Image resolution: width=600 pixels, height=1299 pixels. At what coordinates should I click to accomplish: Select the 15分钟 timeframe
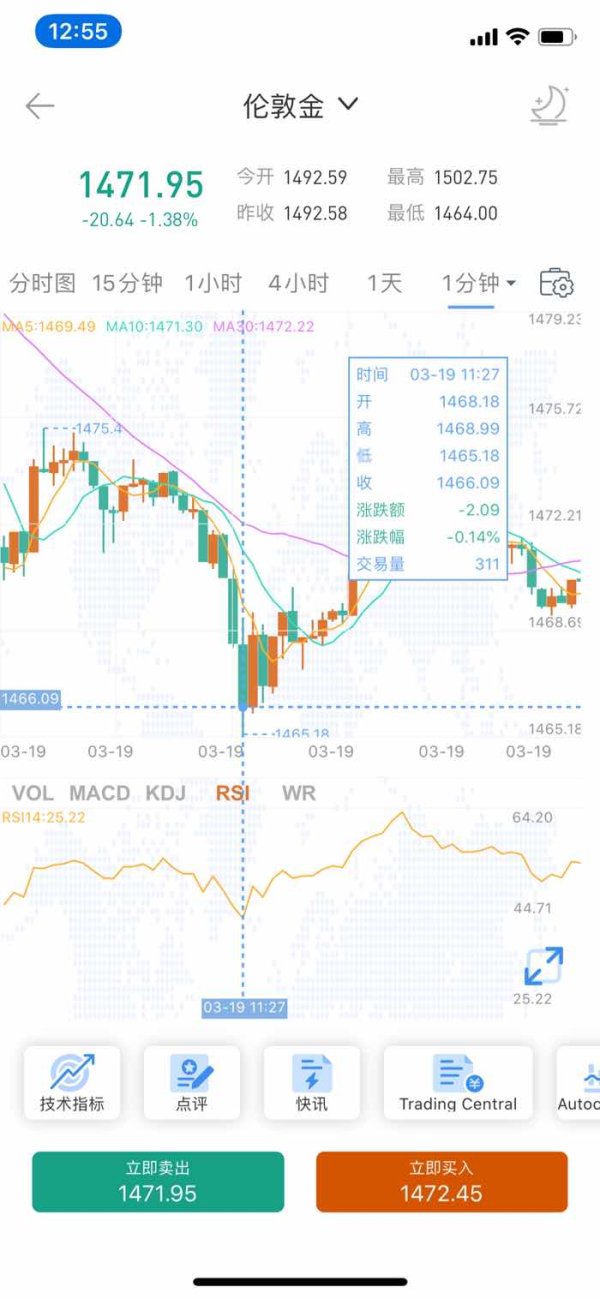click(x=127, y=284)
